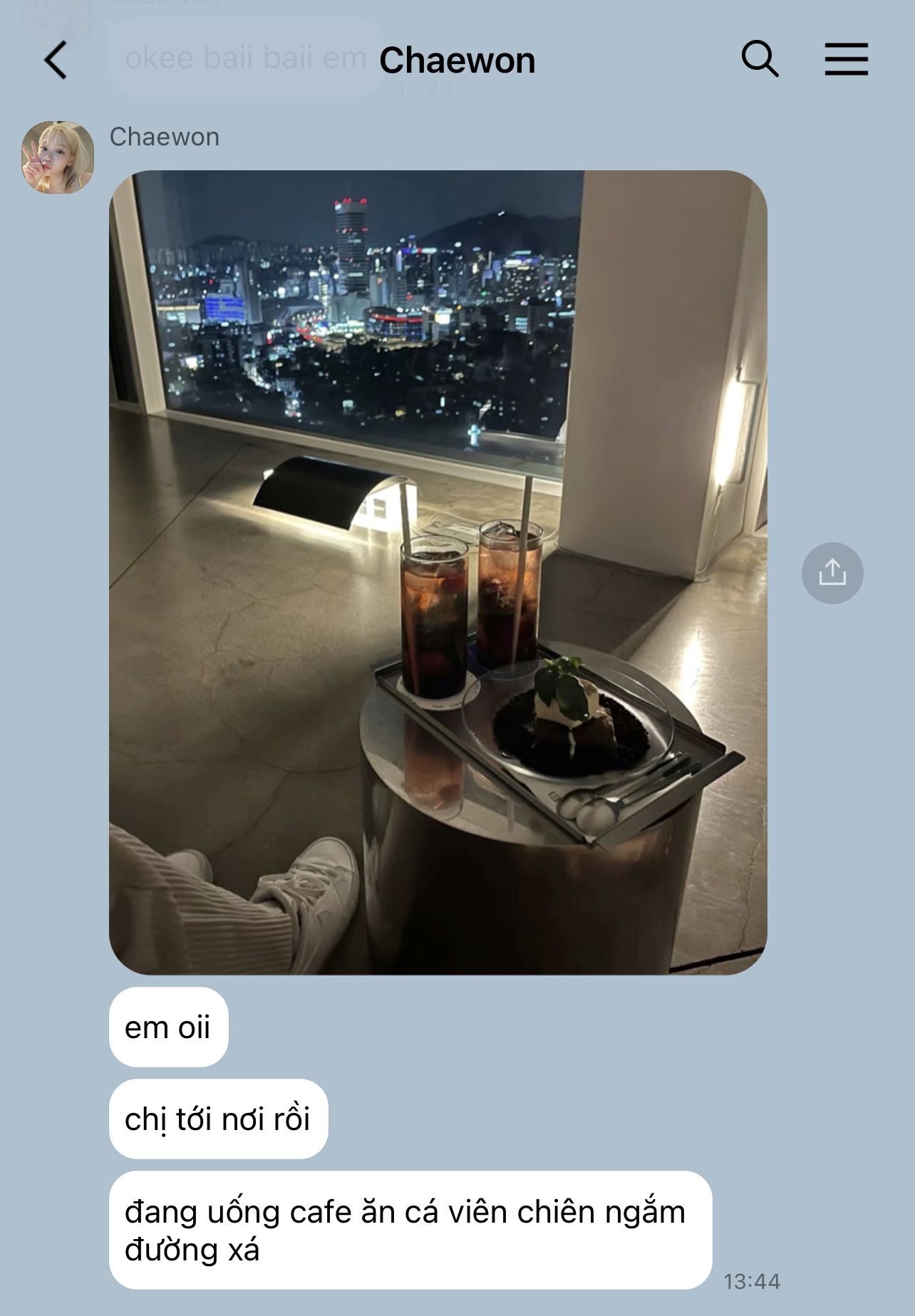Go back to the chat list

click(56, 60)
